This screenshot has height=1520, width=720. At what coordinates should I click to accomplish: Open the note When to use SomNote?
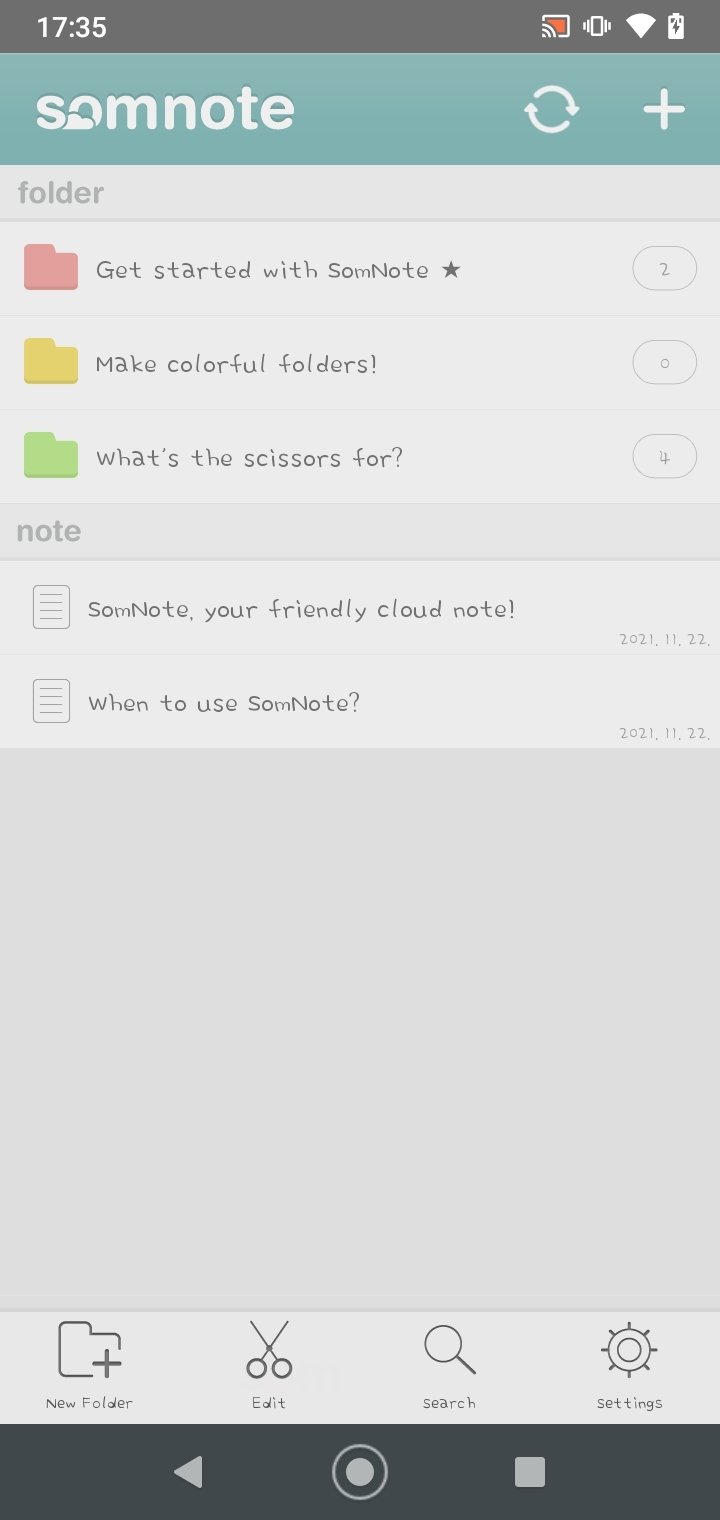(360, 702)
